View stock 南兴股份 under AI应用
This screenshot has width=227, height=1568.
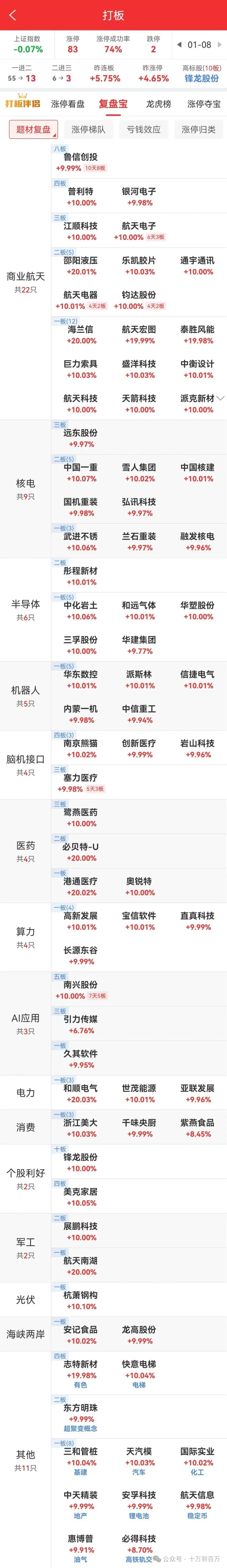coord(80,984)
